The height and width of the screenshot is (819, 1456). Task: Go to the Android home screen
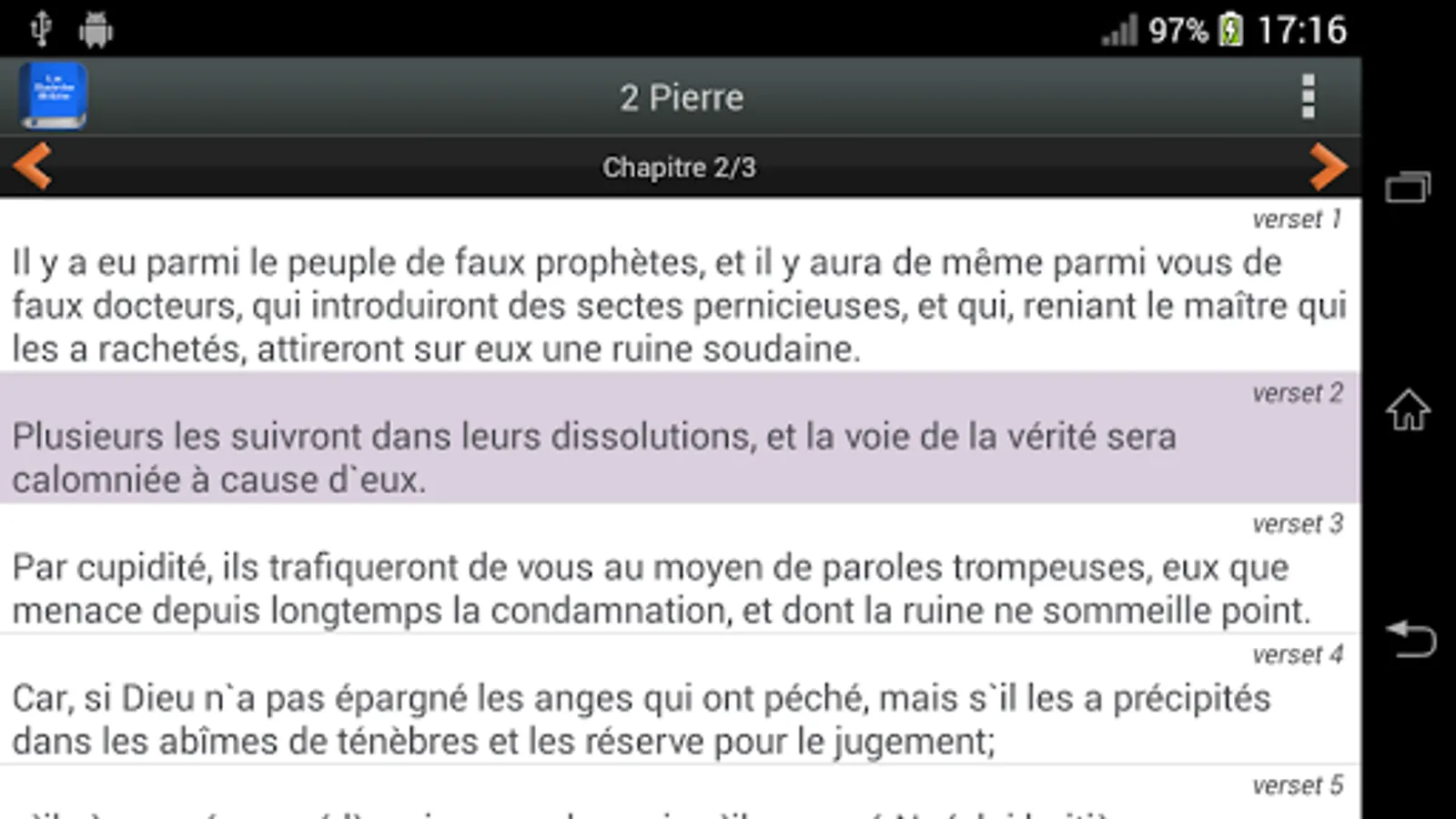pyautogui.click(x=1408, y=409)
